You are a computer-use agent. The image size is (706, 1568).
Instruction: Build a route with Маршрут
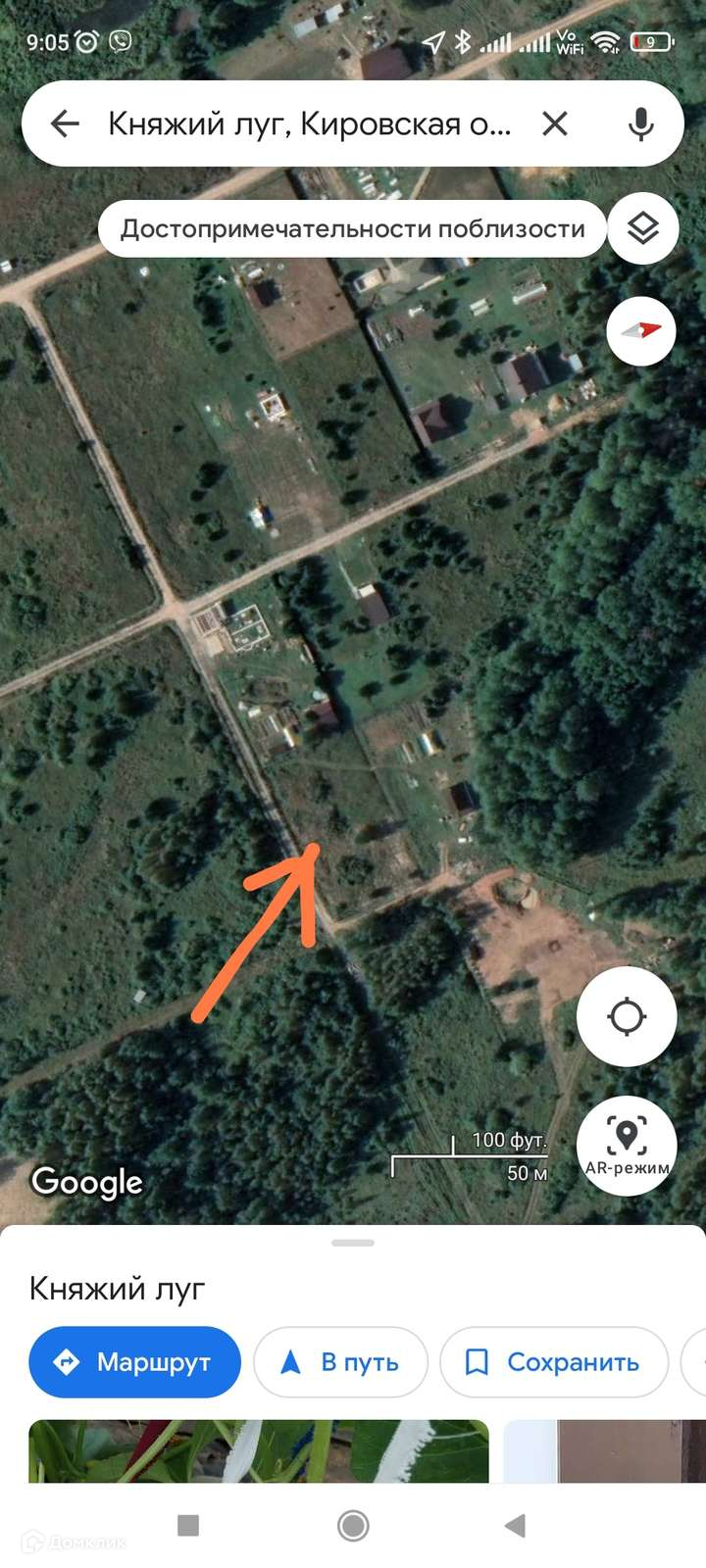click(135, 1362)
